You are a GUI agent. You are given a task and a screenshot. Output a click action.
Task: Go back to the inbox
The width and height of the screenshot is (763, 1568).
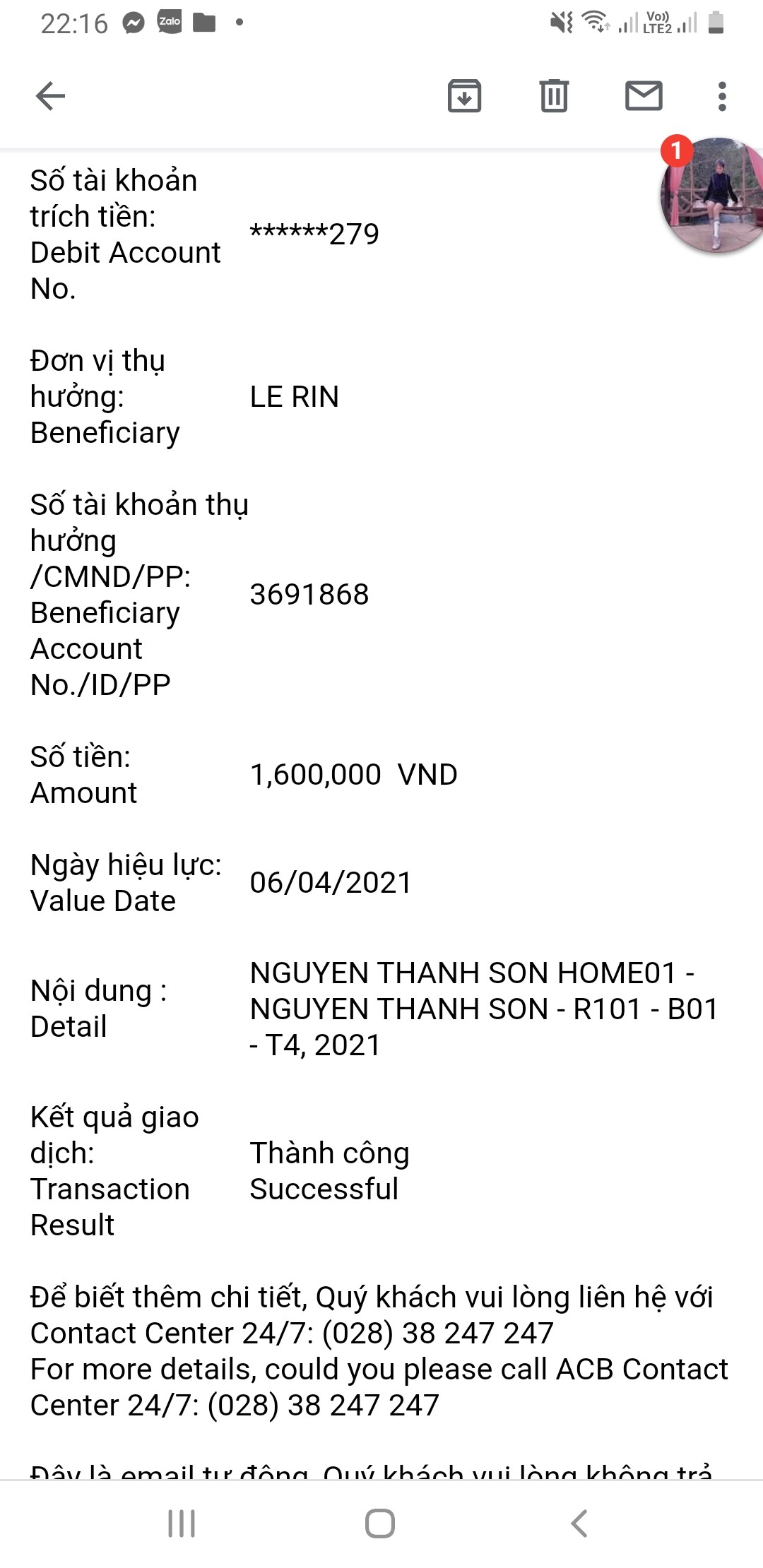pos(50,96)
